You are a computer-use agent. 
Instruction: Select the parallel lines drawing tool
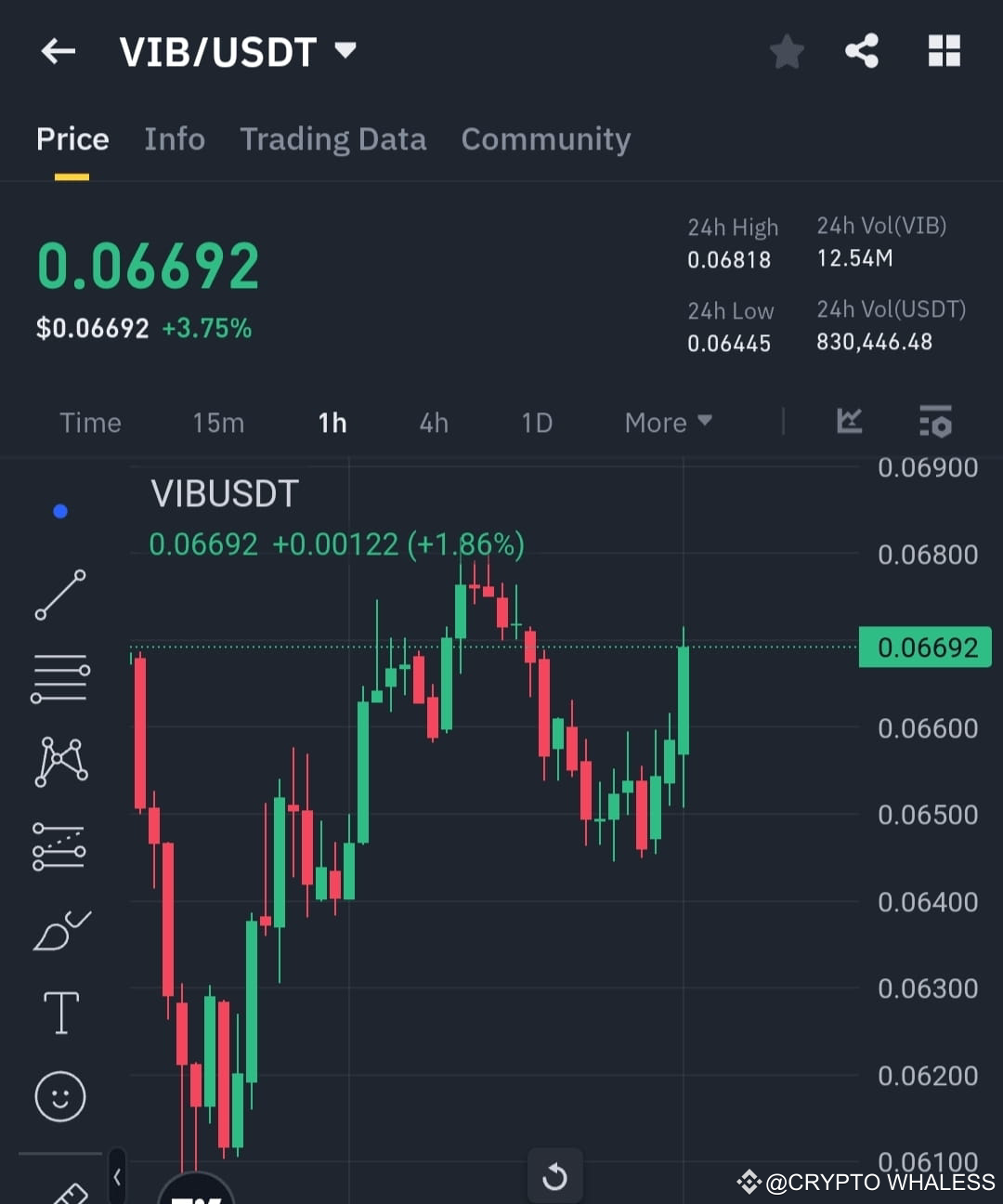click(x=59, y=677)
